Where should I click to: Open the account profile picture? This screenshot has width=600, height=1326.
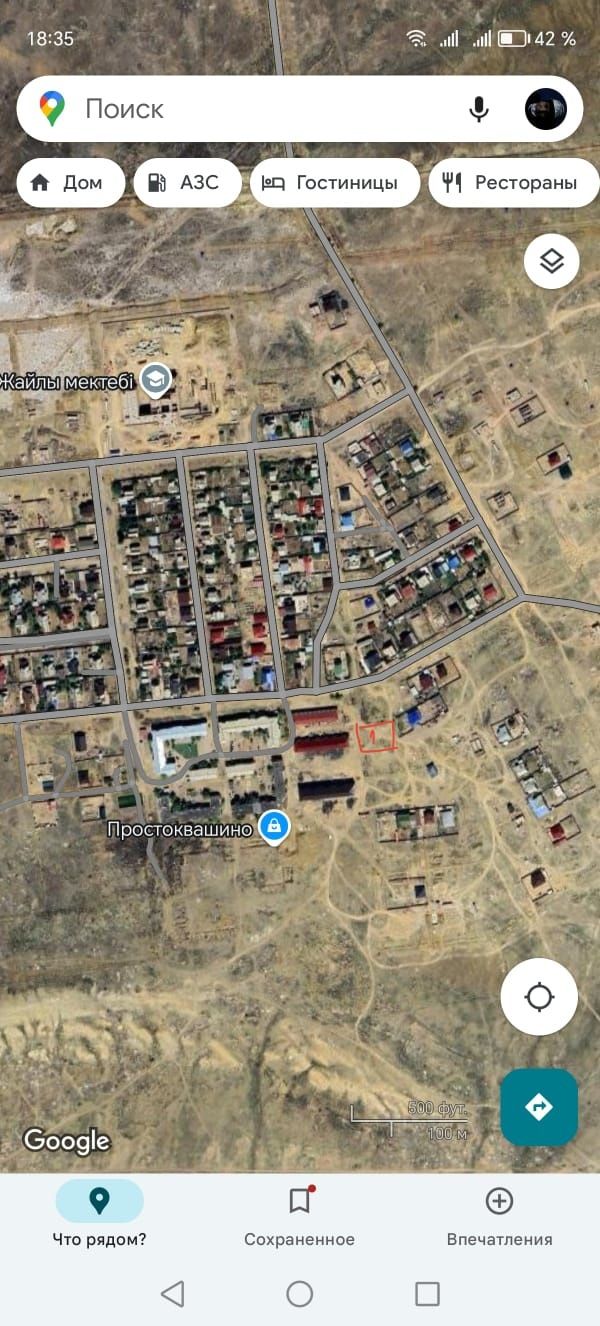click(x=545, y=108)
